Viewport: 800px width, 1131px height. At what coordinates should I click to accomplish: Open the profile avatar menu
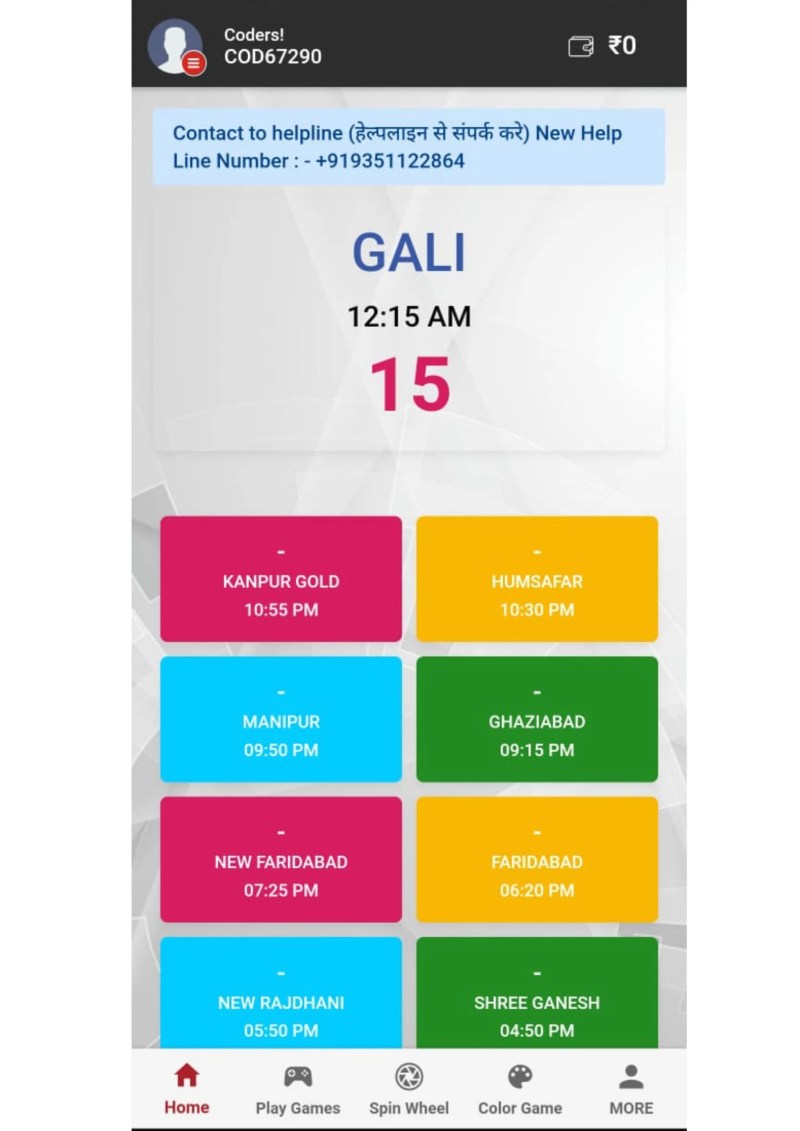176,46
